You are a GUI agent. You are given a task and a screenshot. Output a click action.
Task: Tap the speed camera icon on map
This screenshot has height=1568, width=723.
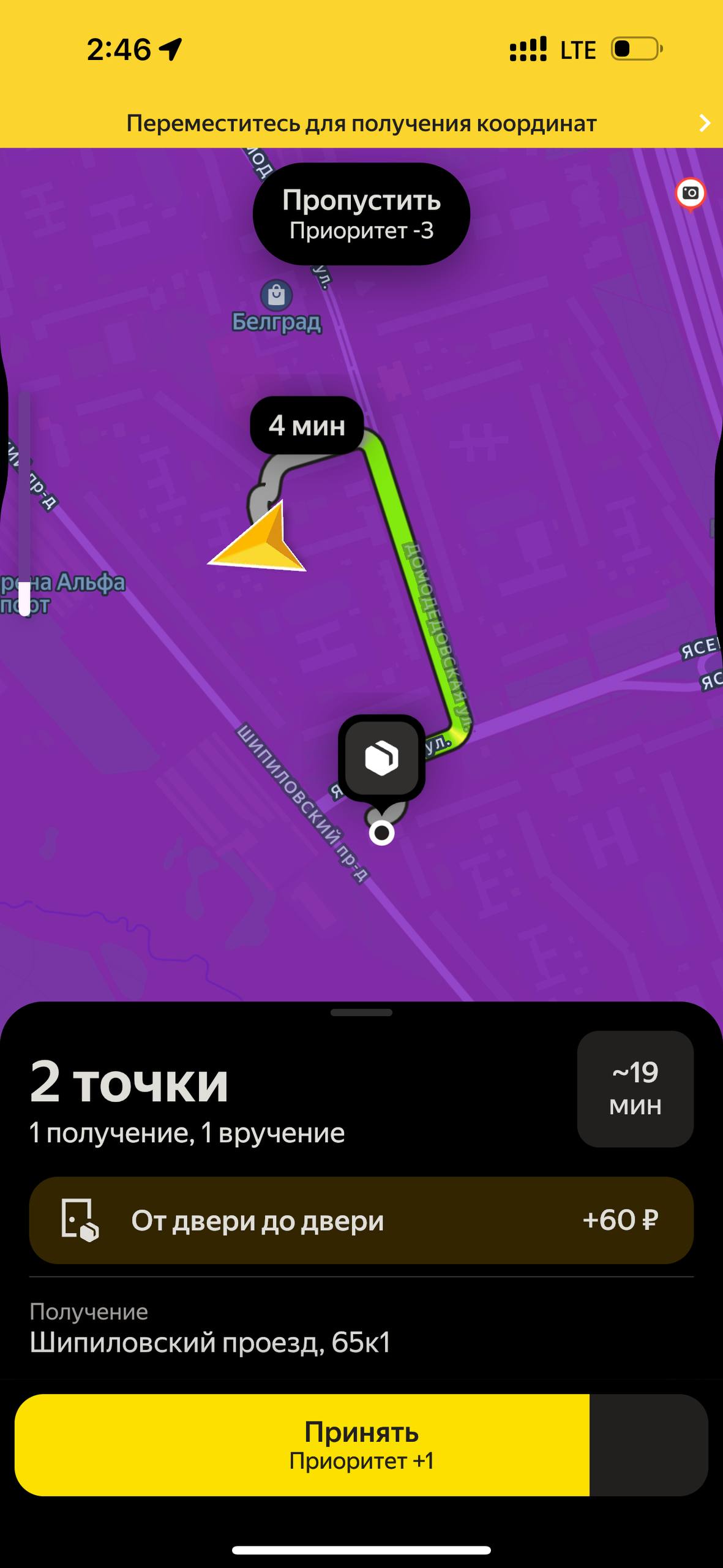point(690,194)
